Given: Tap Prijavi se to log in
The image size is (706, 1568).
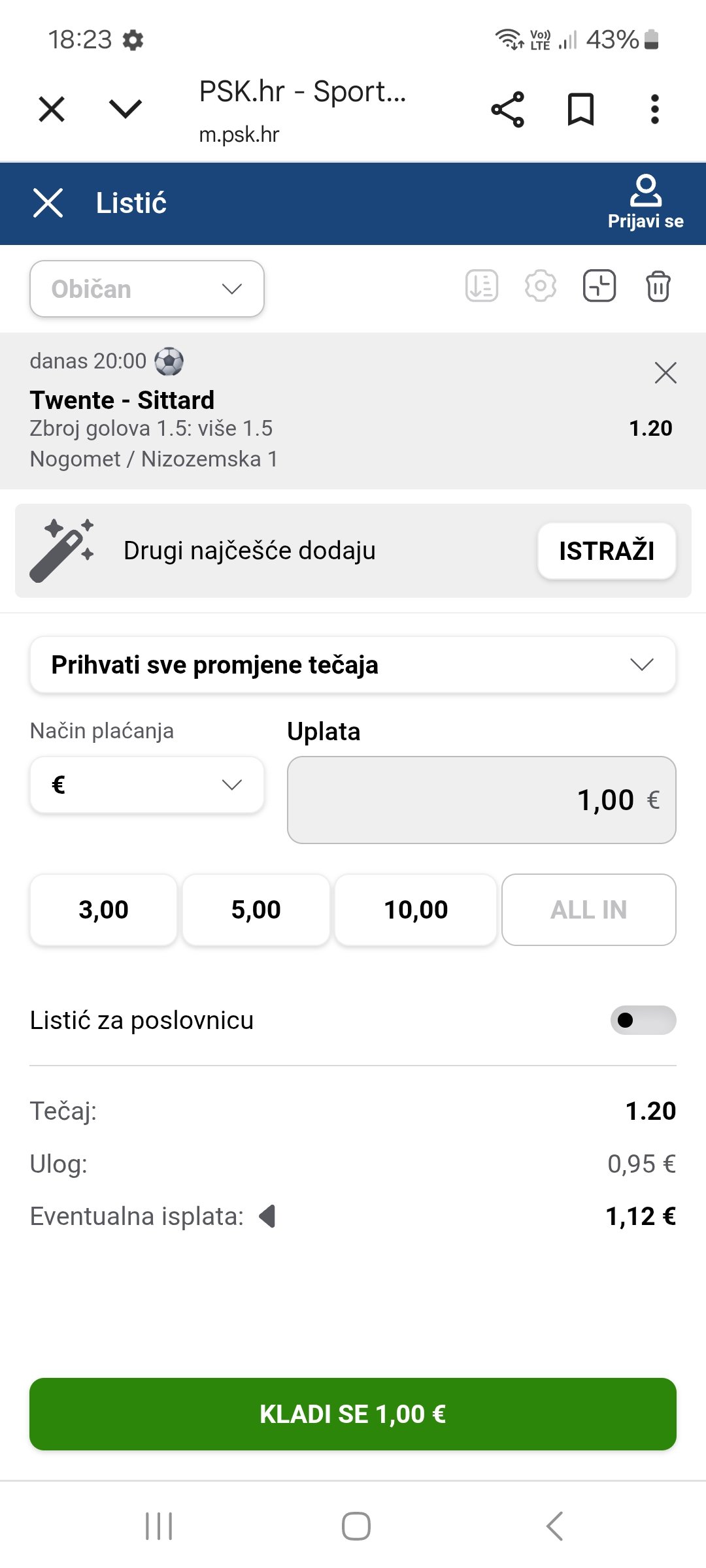Looking at the screenshot, I should 645,203.
